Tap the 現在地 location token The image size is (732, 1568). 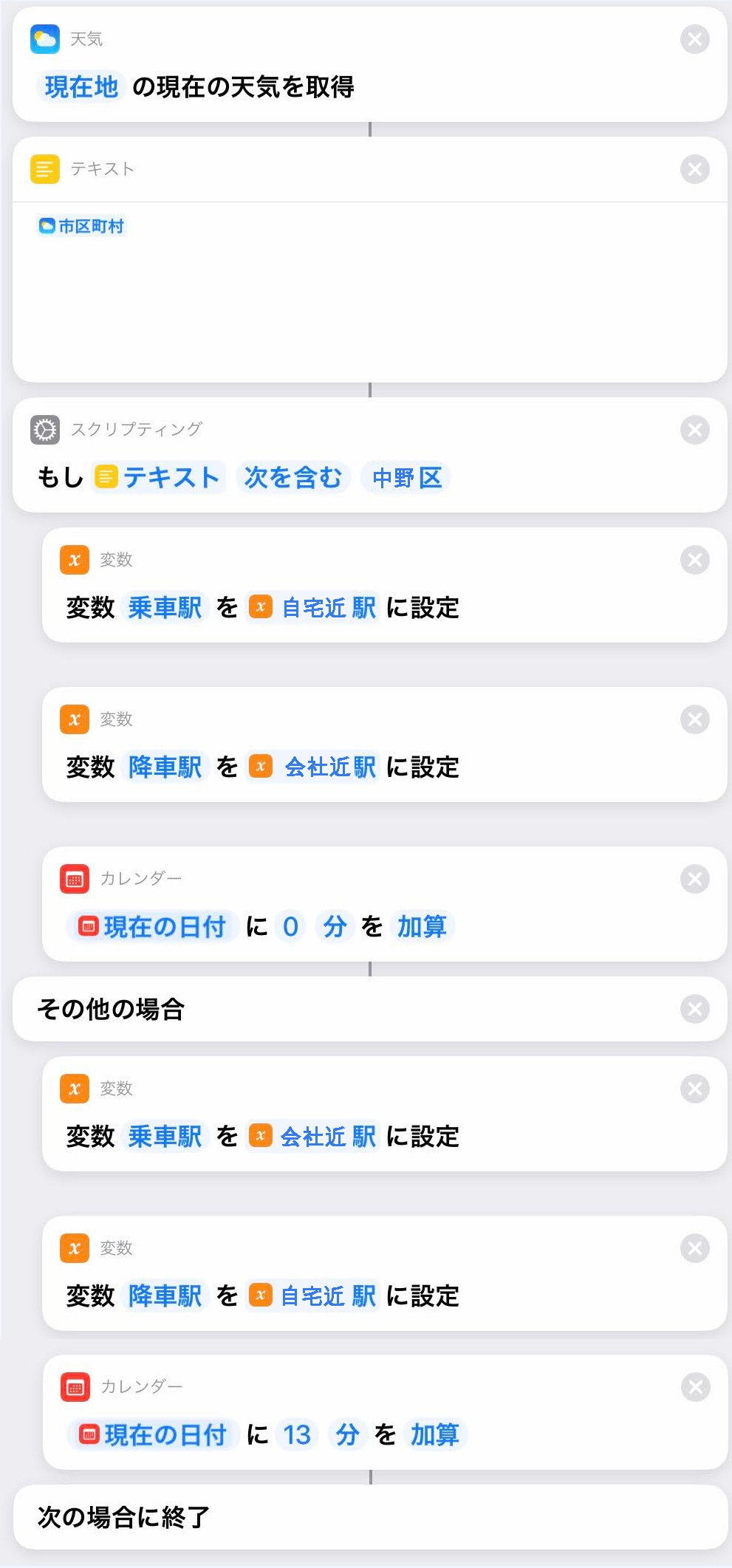[80, 86]
